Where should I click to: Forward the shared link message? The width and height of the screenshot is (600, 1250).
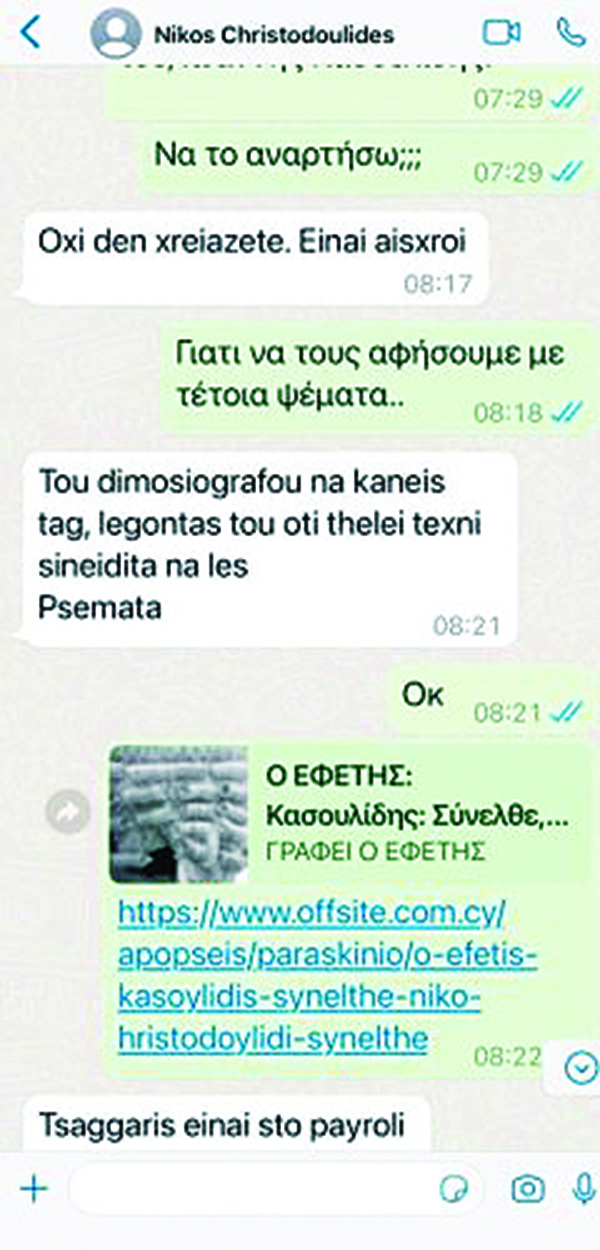[68, 813]
